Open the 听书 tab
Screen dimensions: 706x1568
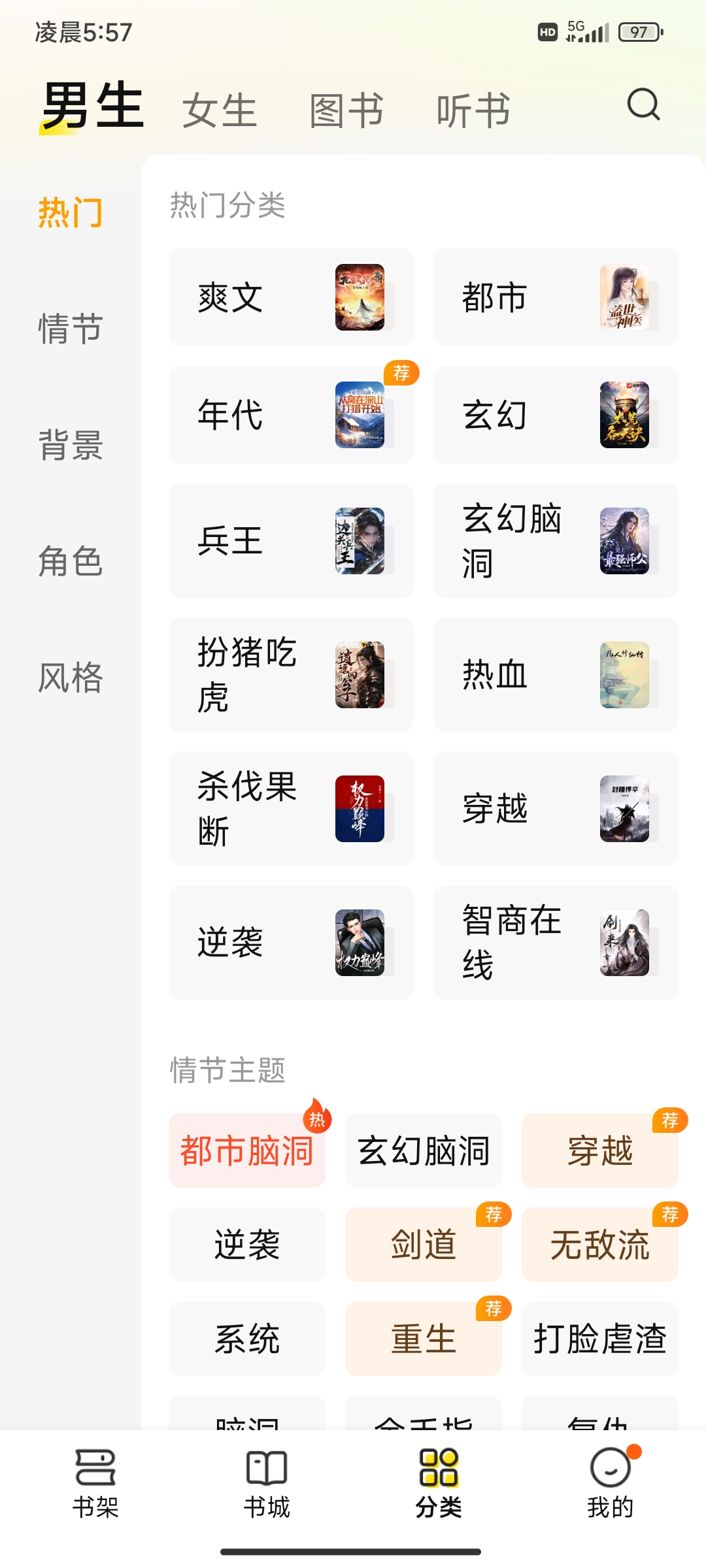pyautogui.click(x=473, y=110)
